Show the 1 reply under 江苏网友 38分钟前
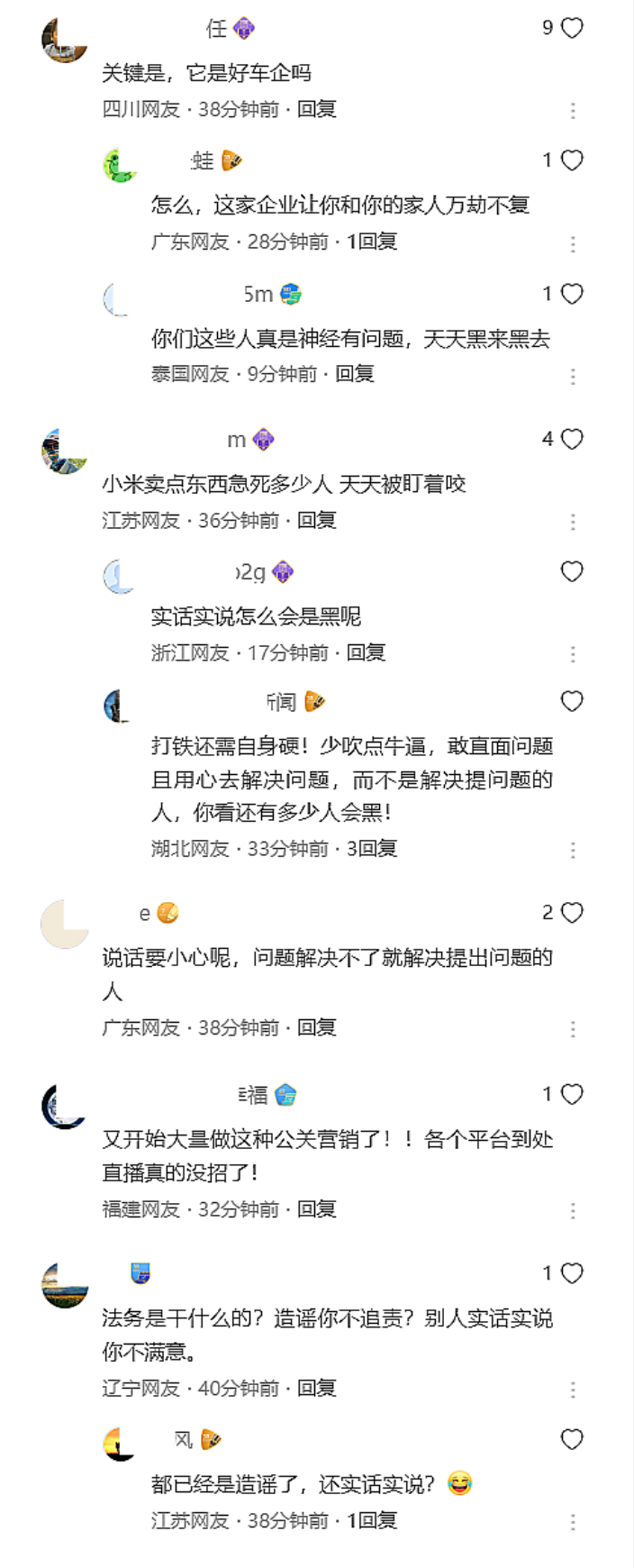The height and width of the screenshot is (1568, 634). coord(372,1521)
